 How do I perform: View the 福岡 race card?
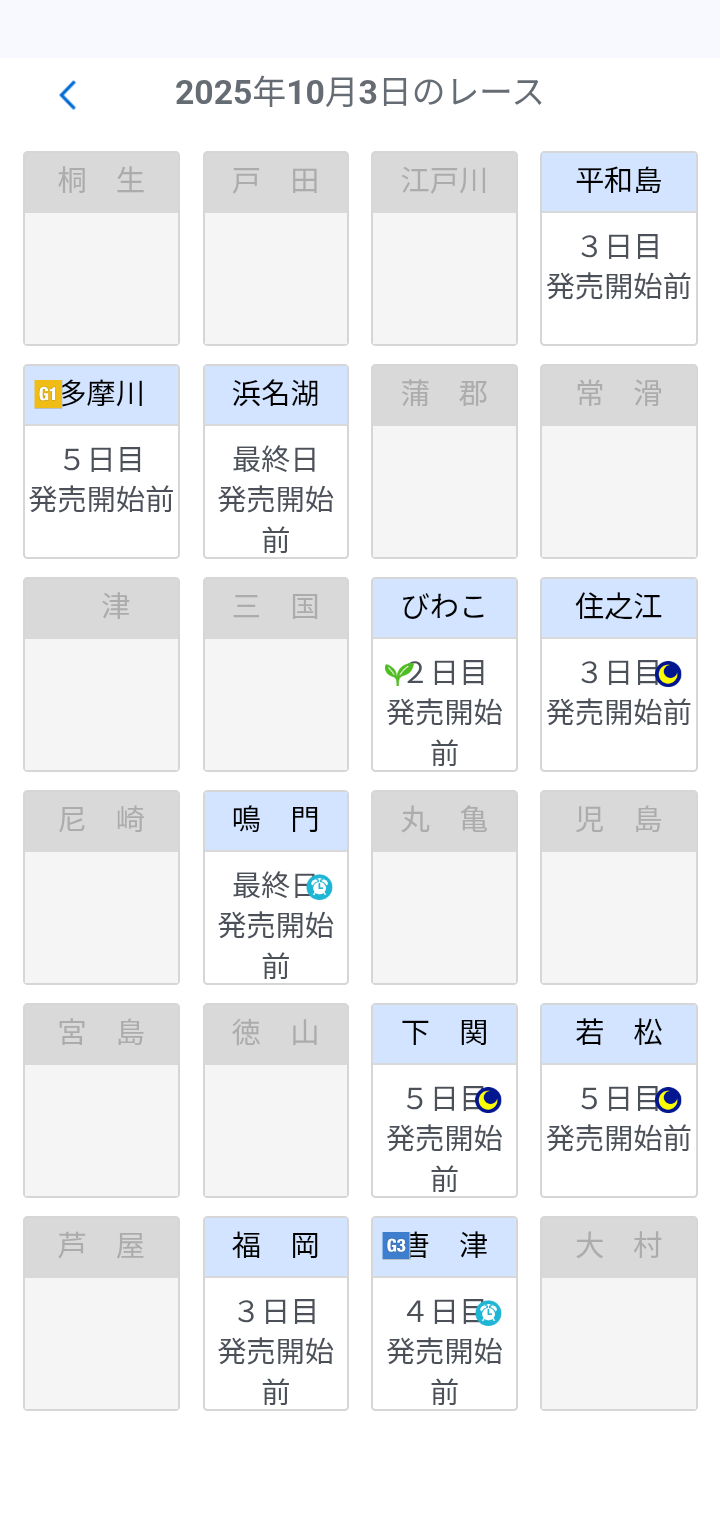[x=276, y=1313]
